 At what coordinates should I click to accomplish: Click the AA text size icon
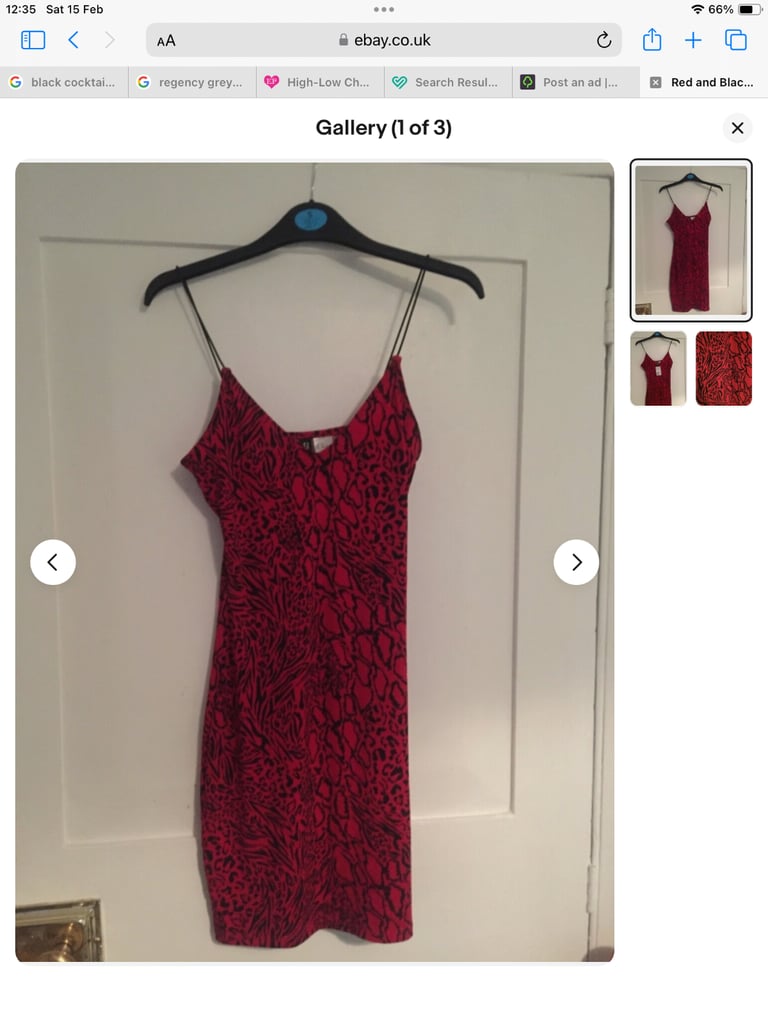click(166, 40)
